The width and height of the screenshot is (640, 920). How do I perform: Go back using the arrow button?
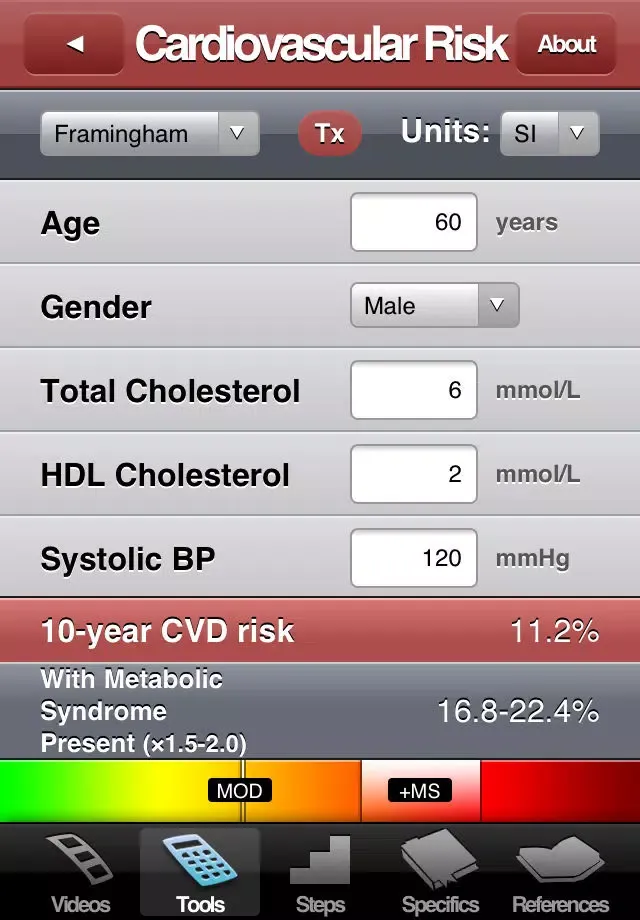(x=75, y=44)
